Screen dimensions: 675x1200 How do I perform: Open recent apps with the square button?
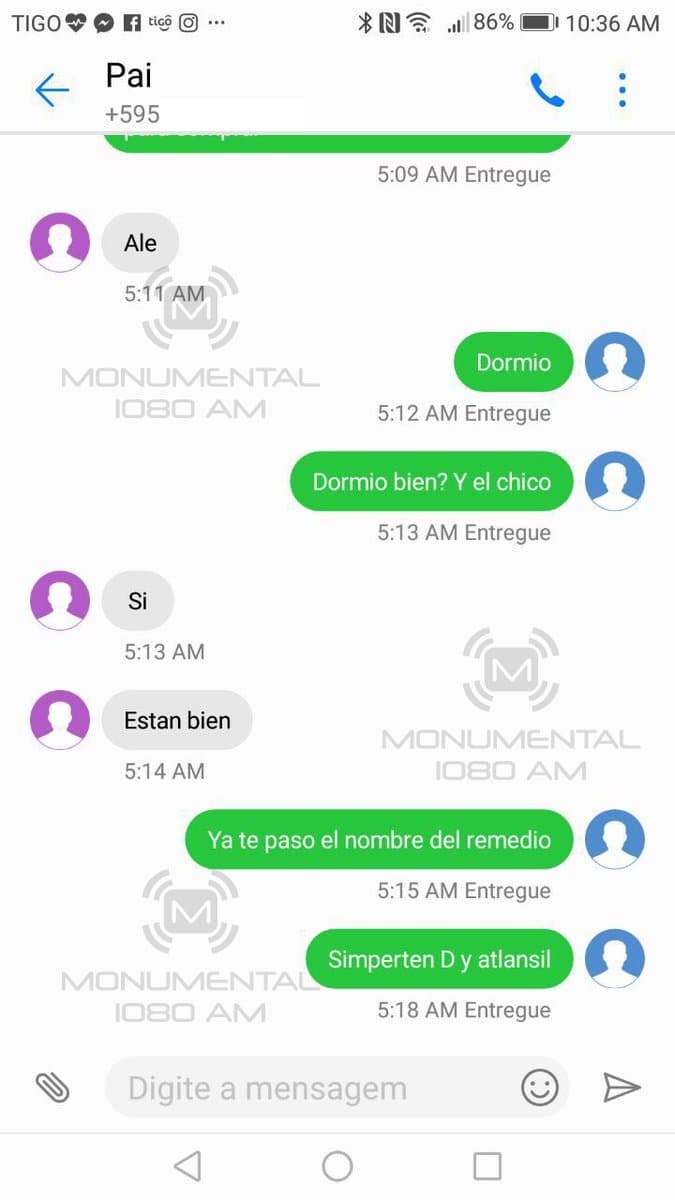pos(487,1166)
